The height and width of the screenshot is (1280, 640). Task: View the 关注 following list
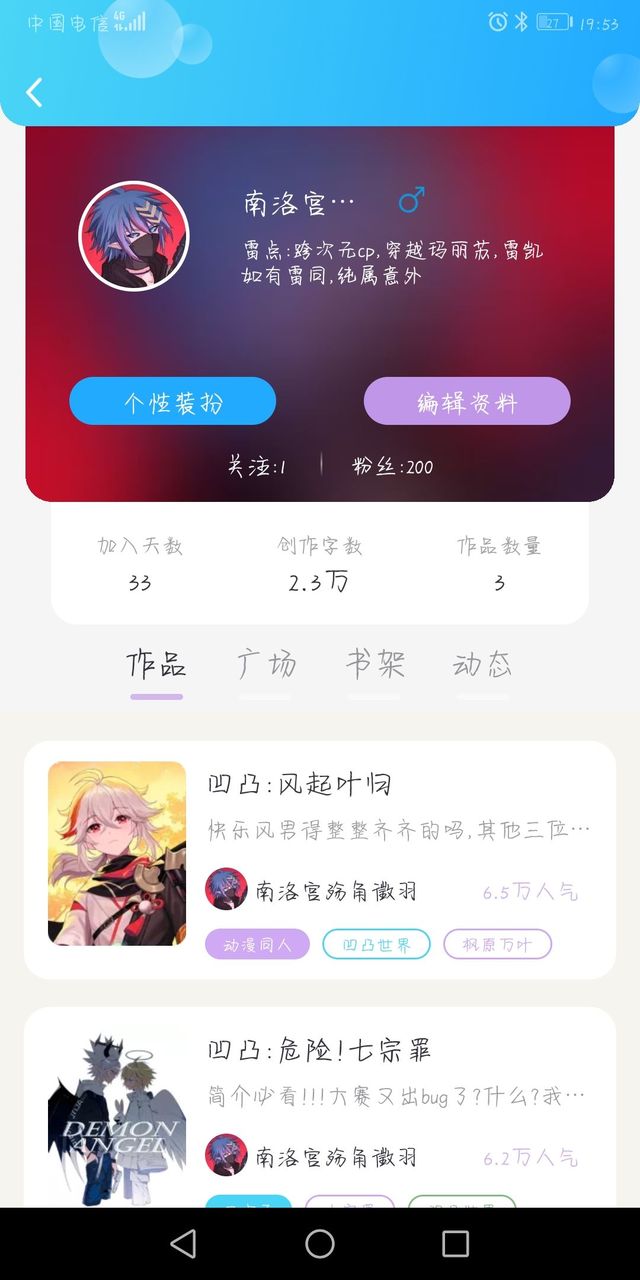point(257,466)
